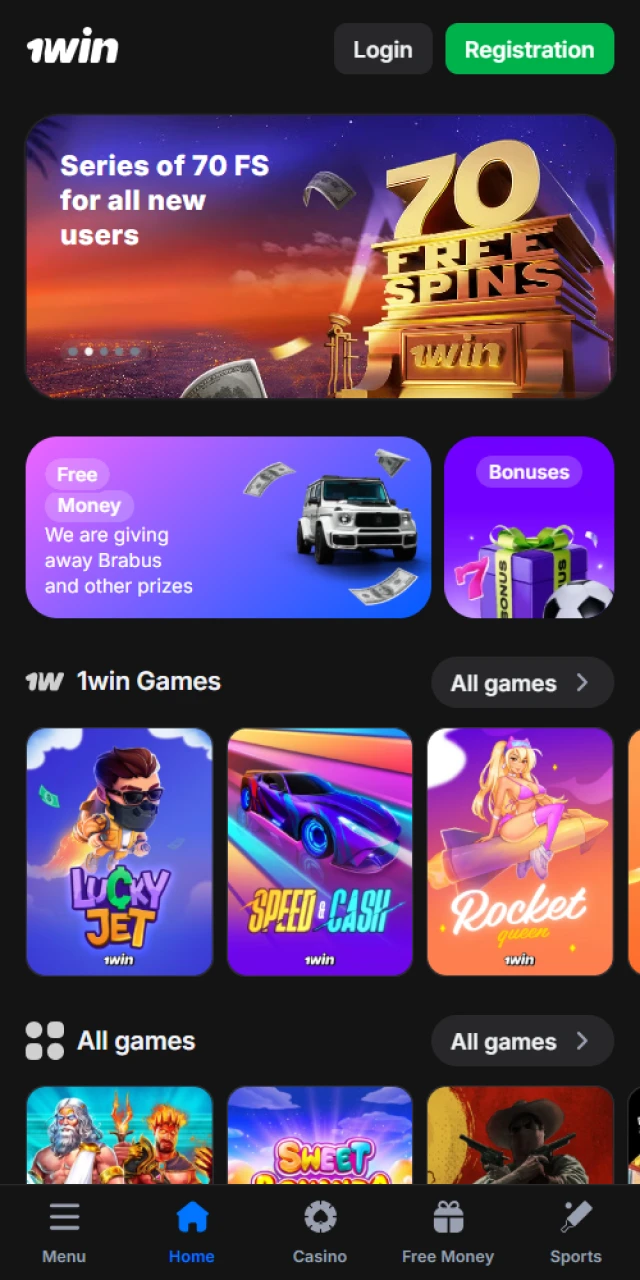Go to the Home tab
The height and width of the screenshot is (1280, 640).
(x=192, y=1232)
